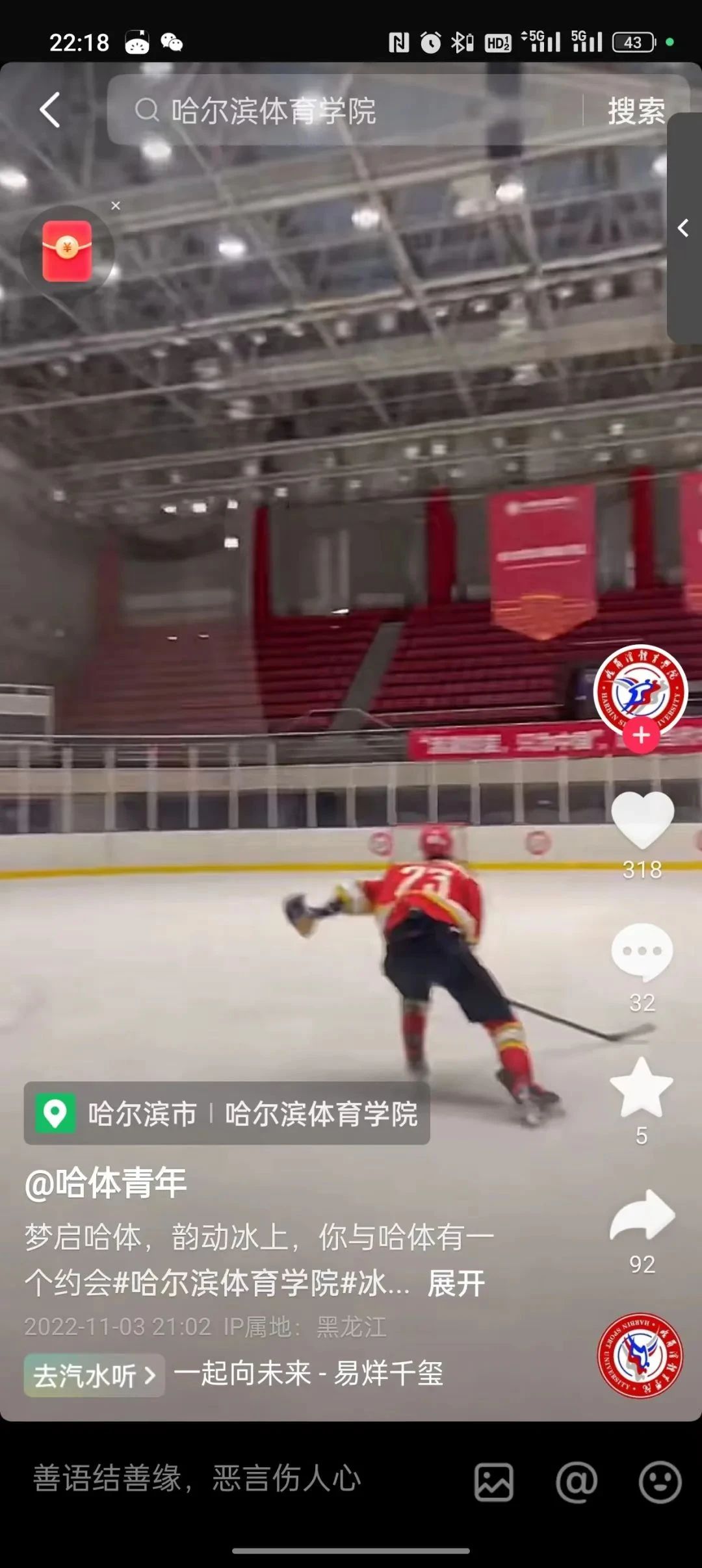The height and width of the screenshot is (1568, 702).
Task: Tap the 搜索 search button
Action: tap(635, 111)
